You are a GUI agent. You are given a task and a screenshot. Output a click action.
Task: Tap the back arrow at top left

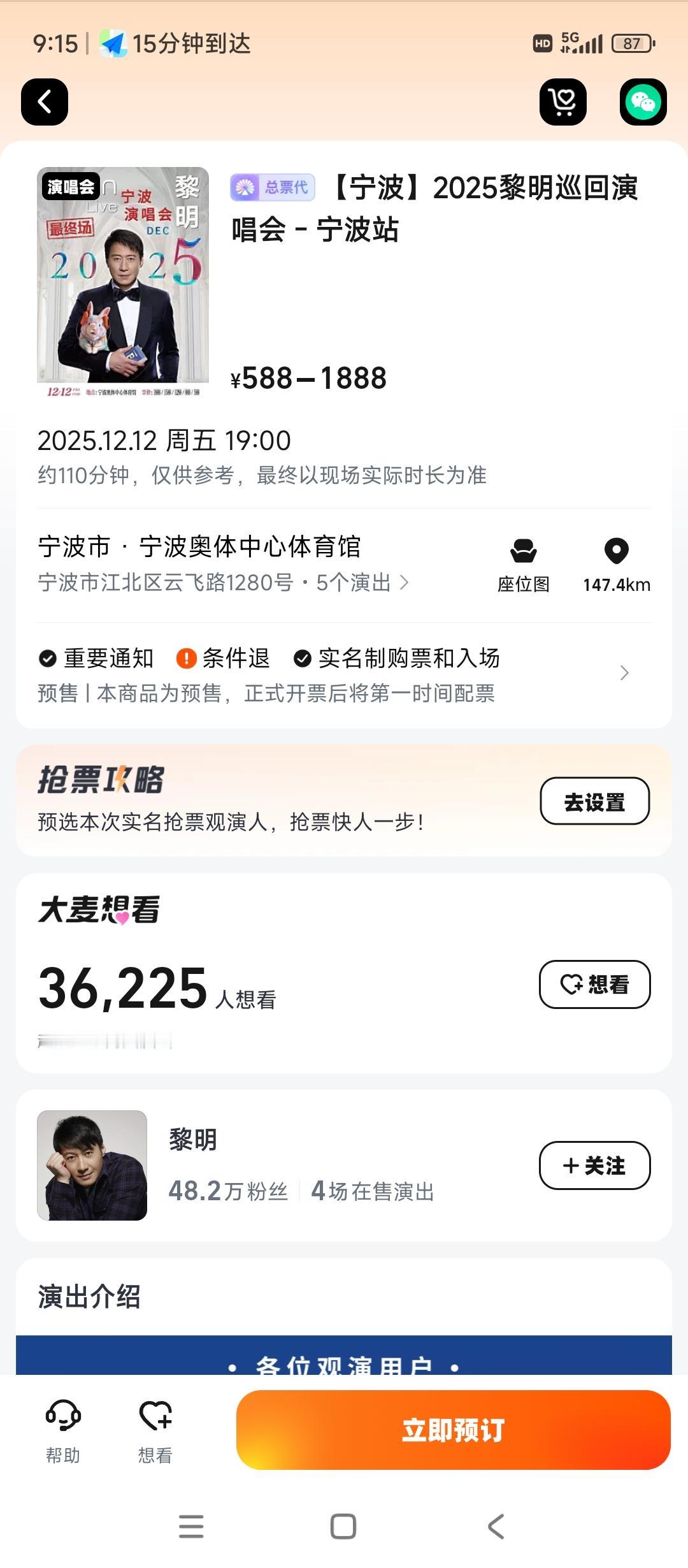[45, 103]
